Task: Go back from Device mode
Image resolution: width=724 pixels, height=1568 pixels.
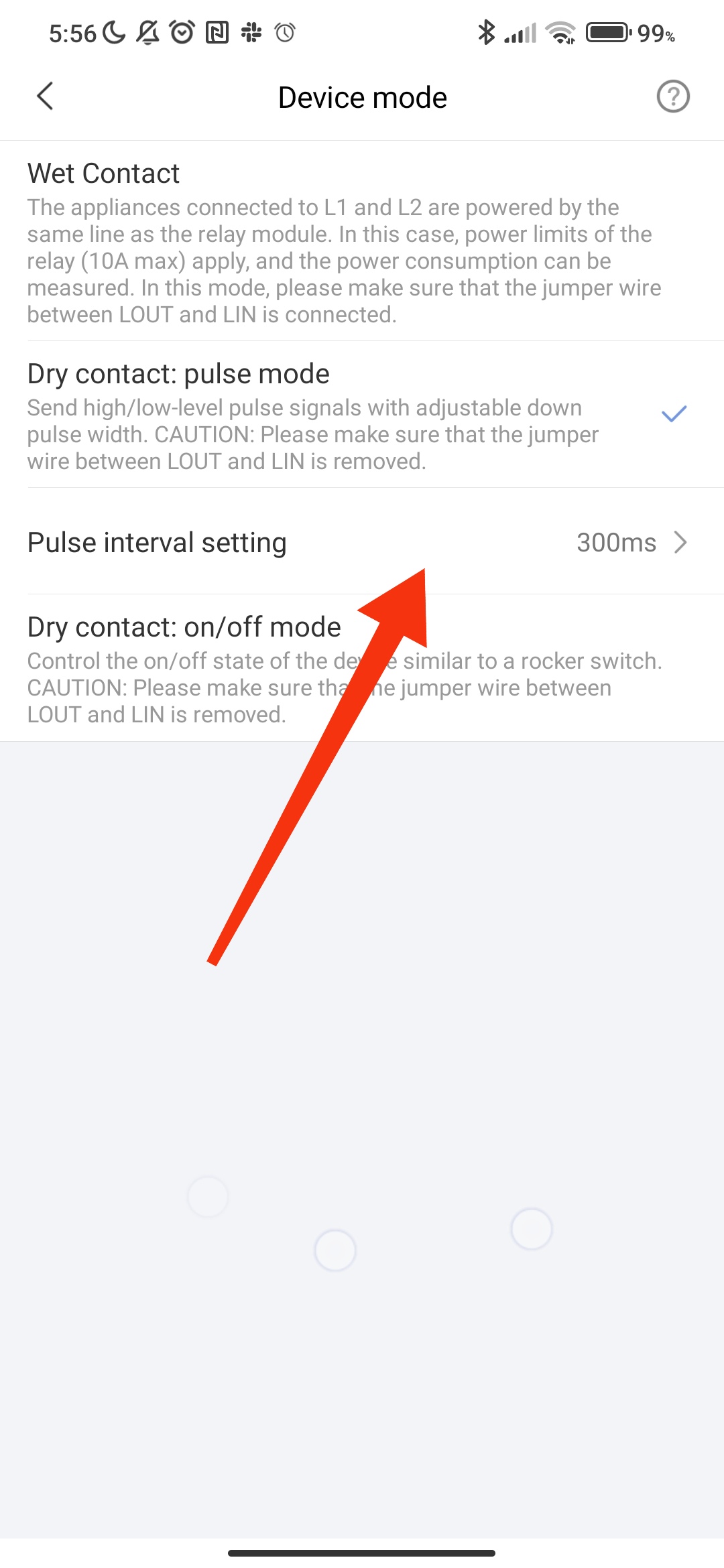Action: click(x=45, y=96)
